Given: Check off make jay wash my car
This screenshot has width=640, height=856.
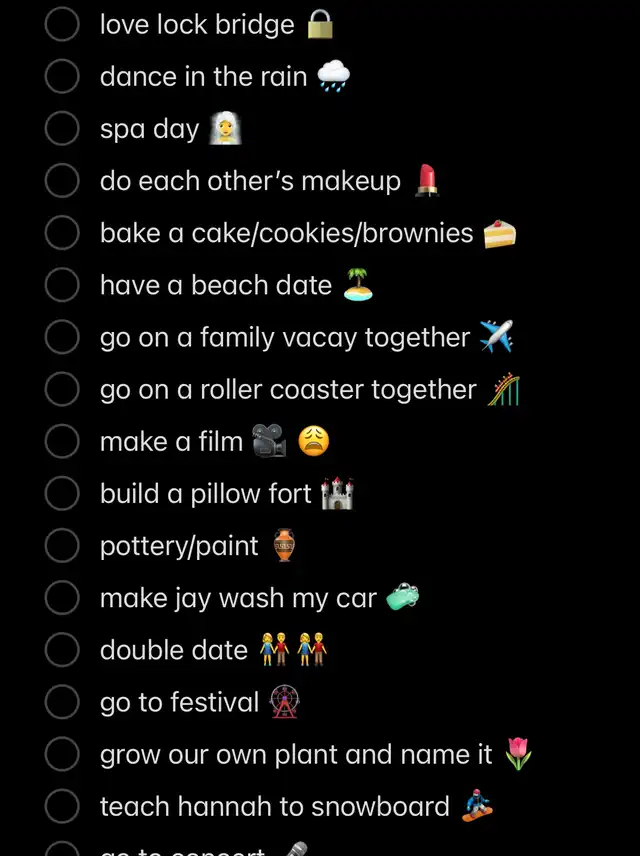Looking at the screenshot, I should coord(62,598).
